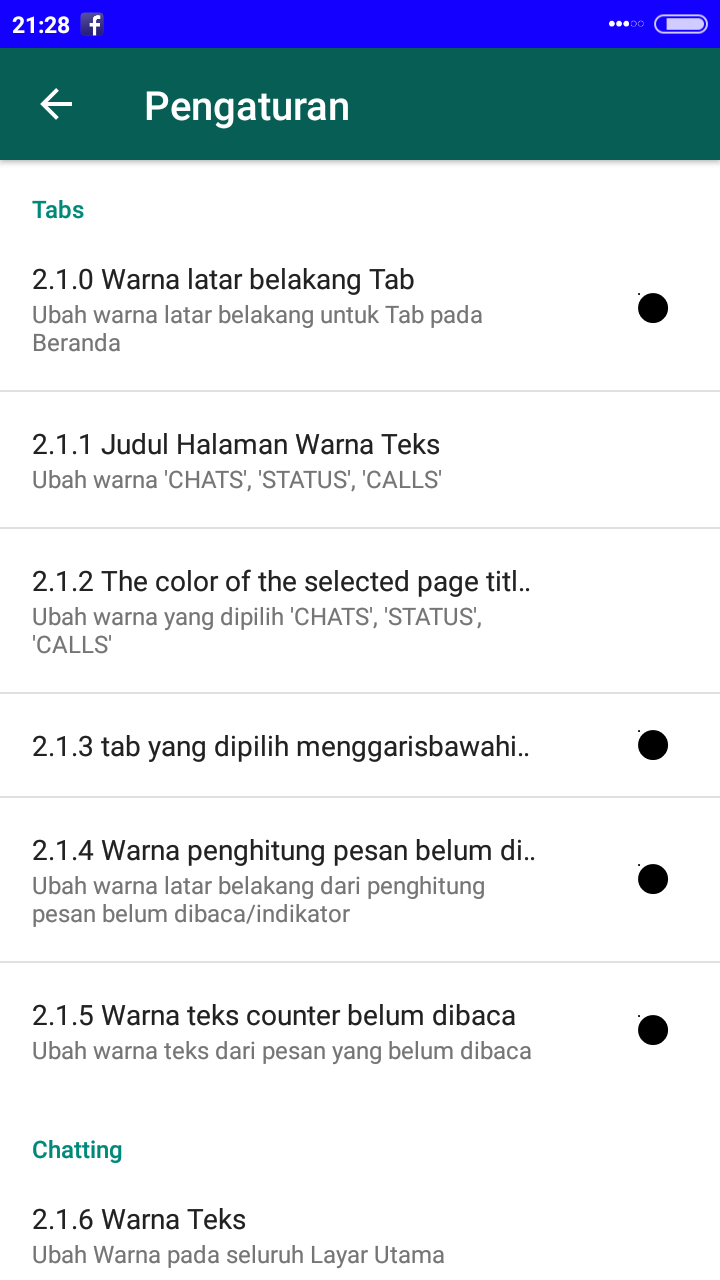Go back from Pengaturan screen
The width and height of the screenshot is (720, 1280).
[x=56, y=105]
